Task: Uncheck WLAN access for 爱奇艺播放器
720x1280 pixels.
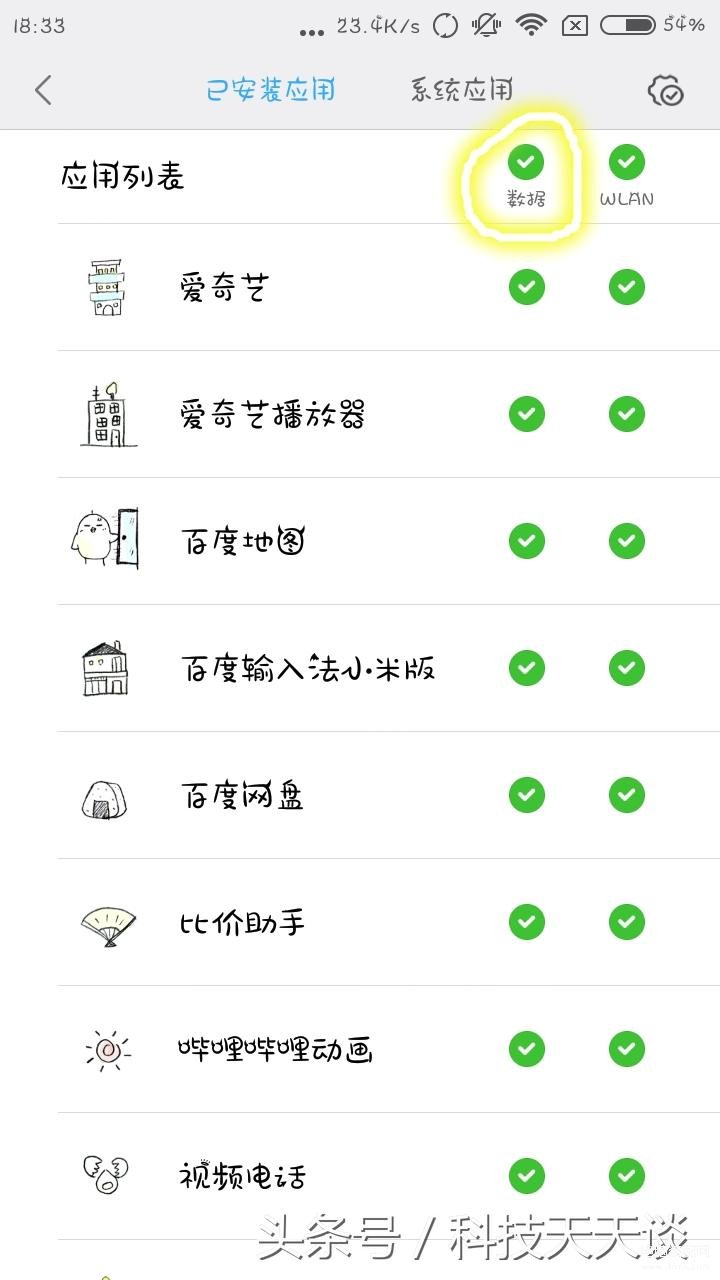Action: [627, 413]
